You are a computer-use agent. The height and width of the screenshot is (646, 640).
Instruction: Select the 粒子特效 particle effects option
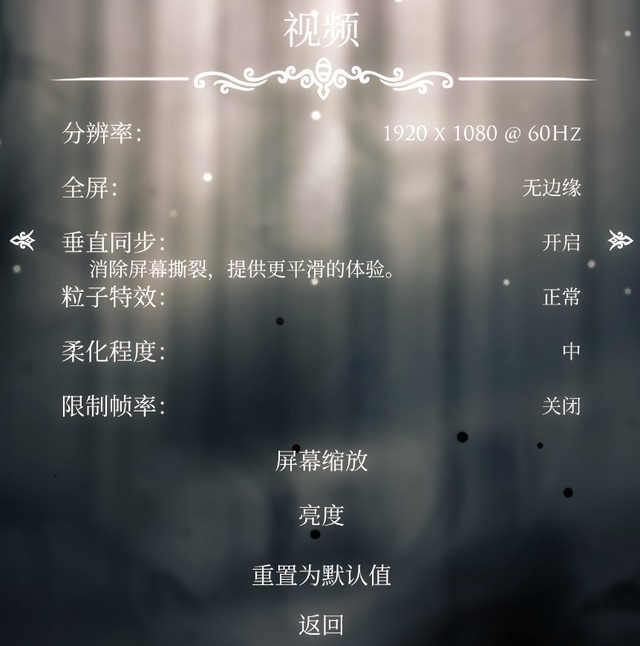pos(114,297)
